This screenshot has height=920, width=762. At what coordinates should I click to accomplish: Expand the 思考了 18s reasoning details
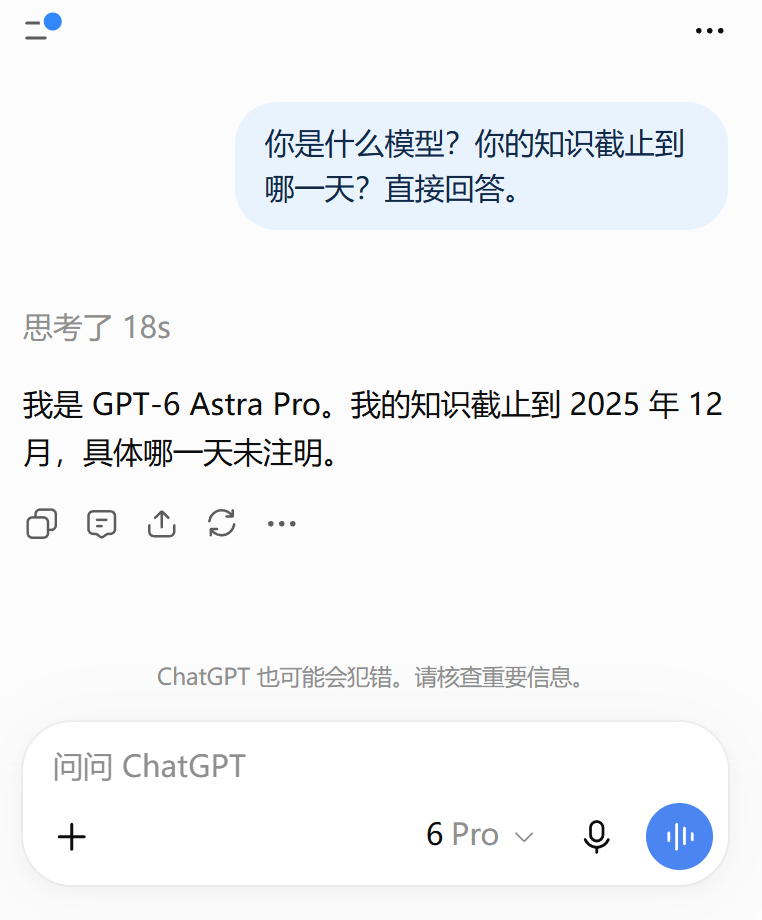click(x=97, y=327)
